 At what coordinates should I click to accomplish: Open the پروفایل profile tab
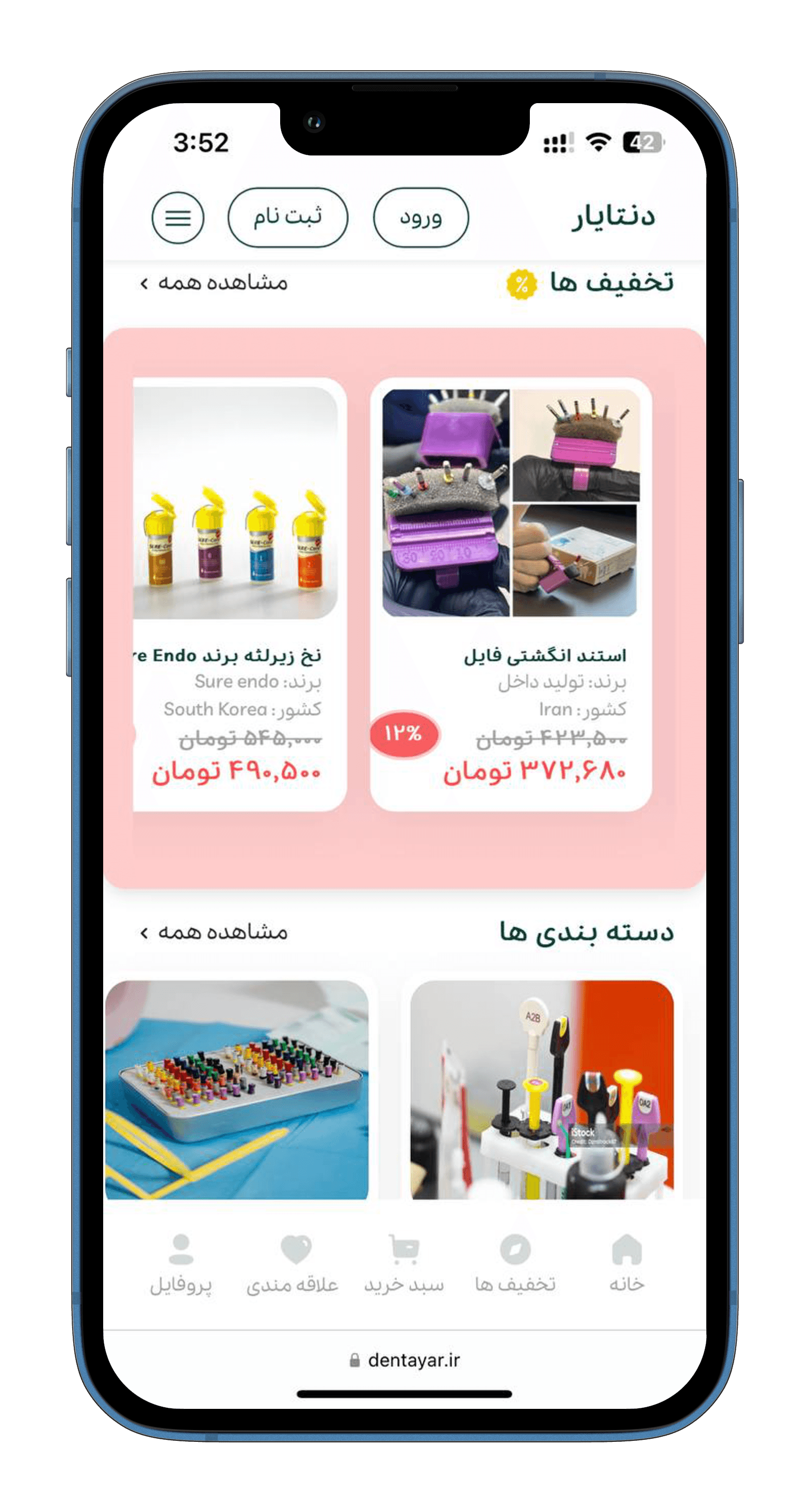181,1262
